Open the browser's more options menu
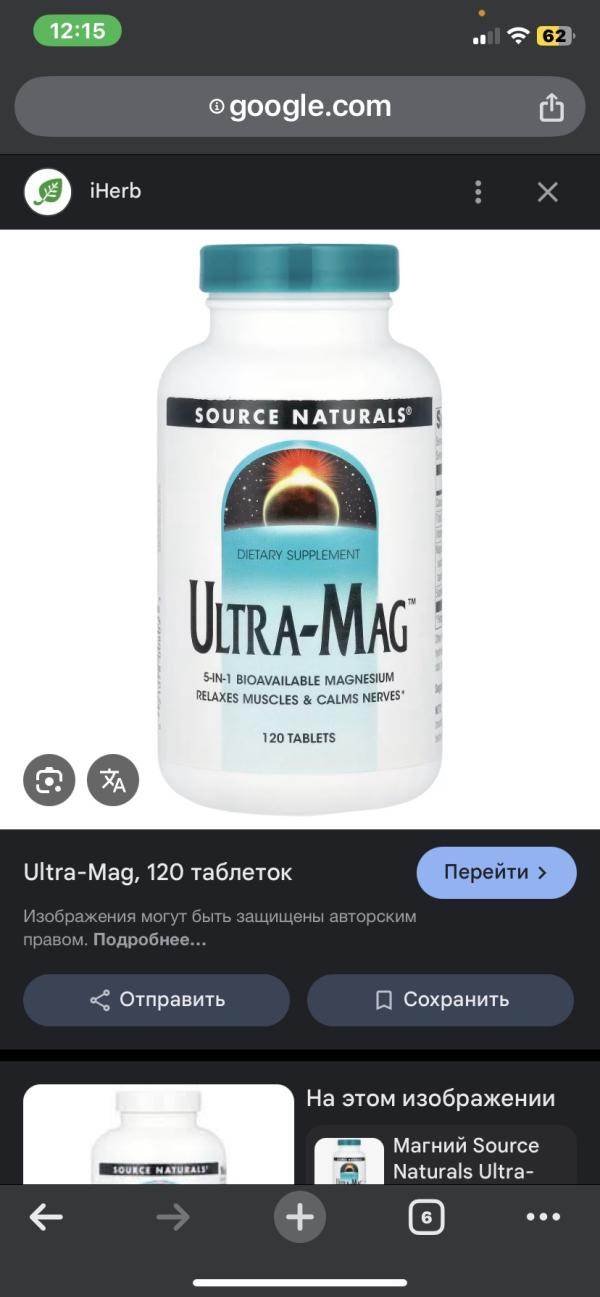 click(x=543, y=1216)
